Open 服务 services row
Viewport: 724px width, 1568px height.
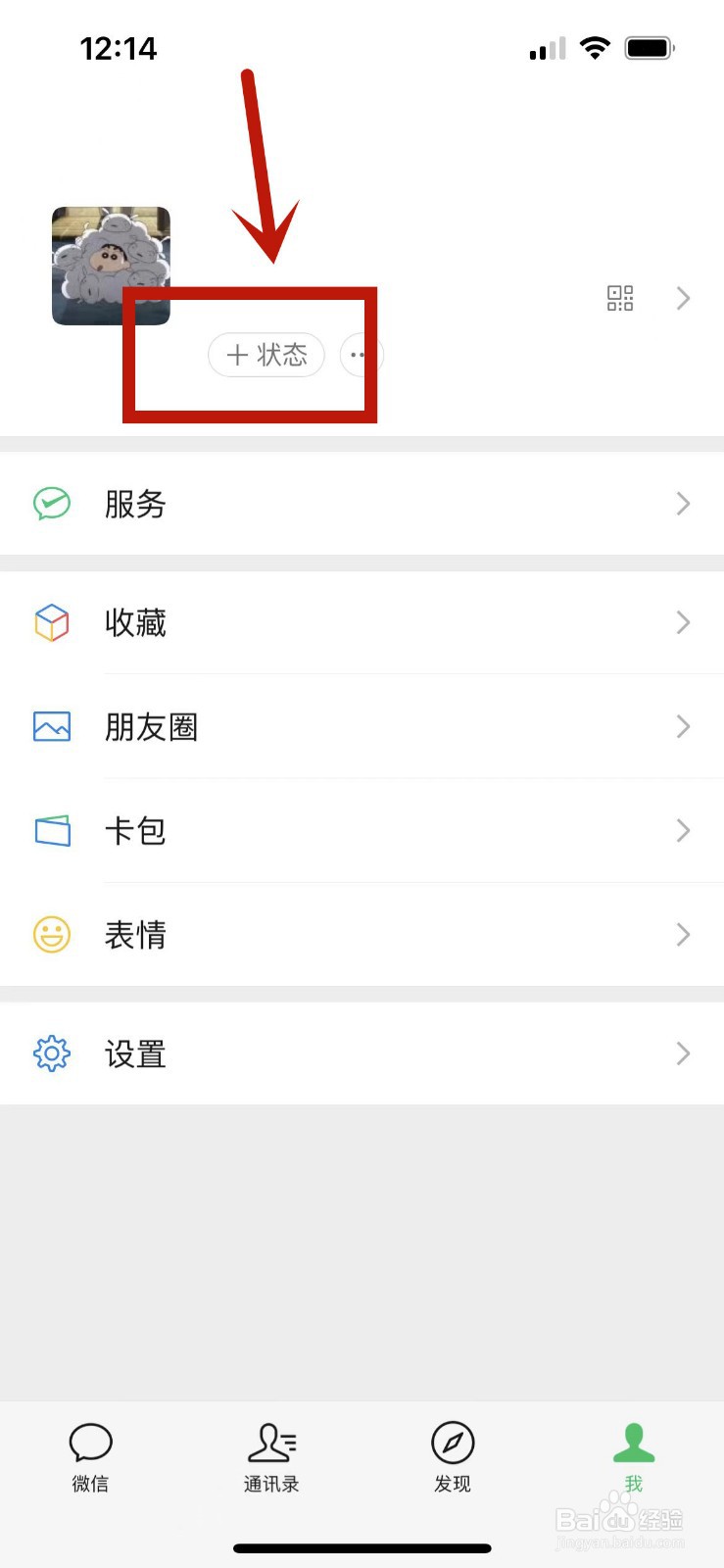point(362,504)
